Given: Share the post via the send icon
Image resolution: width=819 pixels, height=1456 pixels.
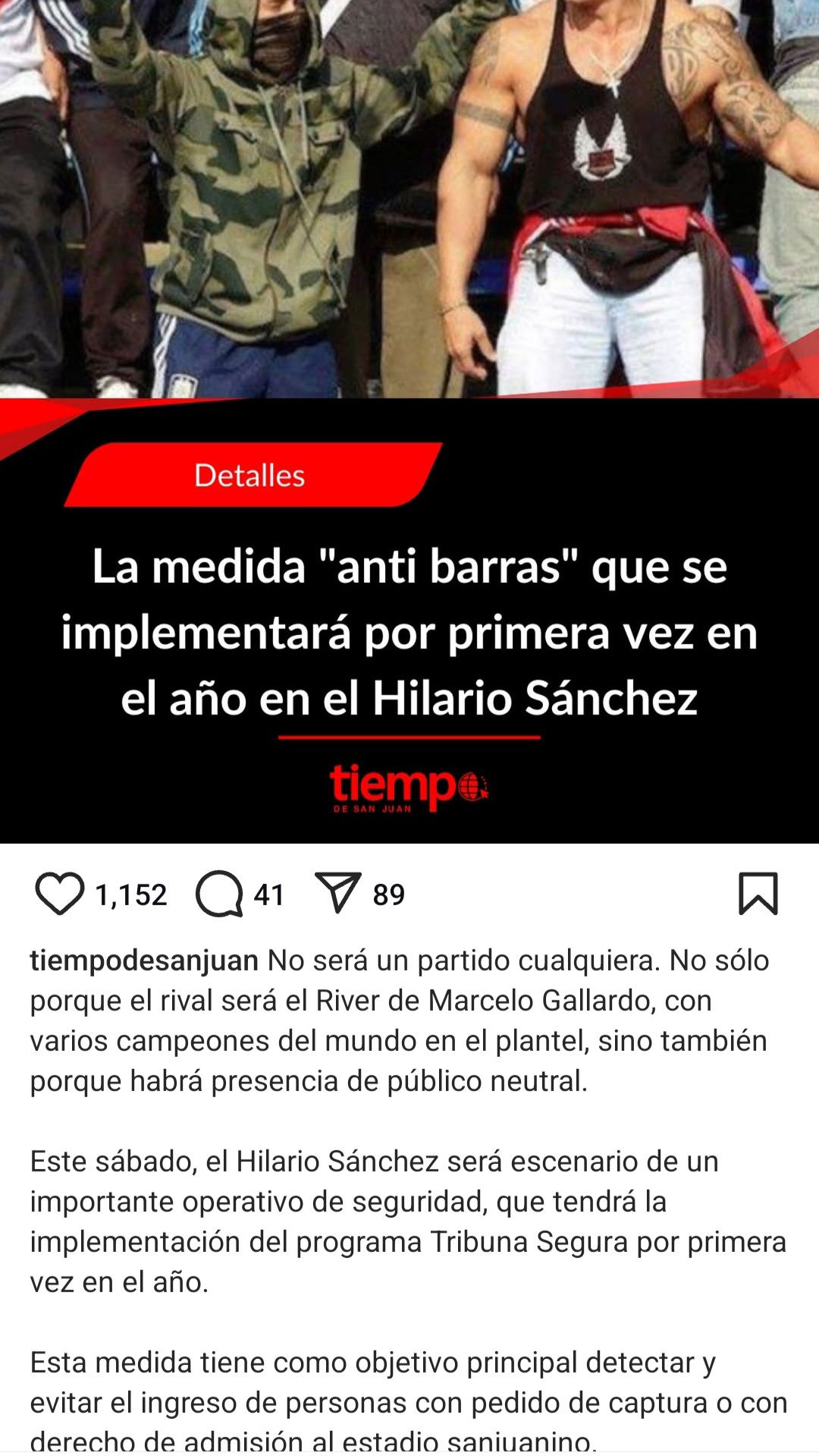Looking at the screenshot, I should pos(337,893).
